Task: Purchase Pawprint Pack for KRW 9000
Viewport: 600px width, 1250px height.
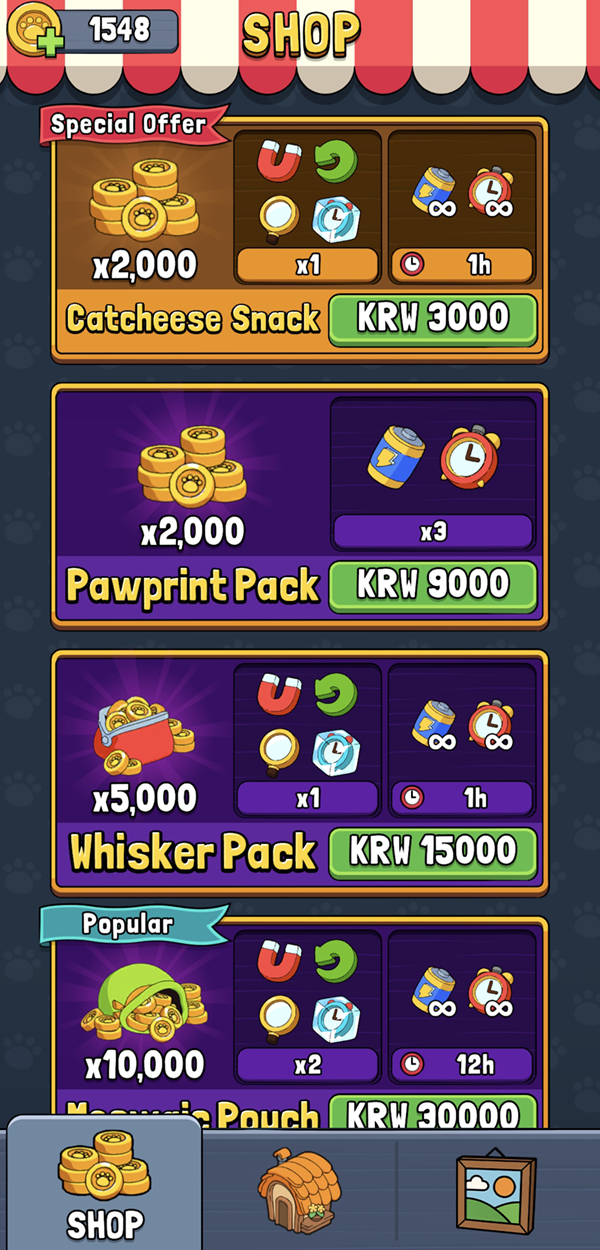Action: click(433, 586)
